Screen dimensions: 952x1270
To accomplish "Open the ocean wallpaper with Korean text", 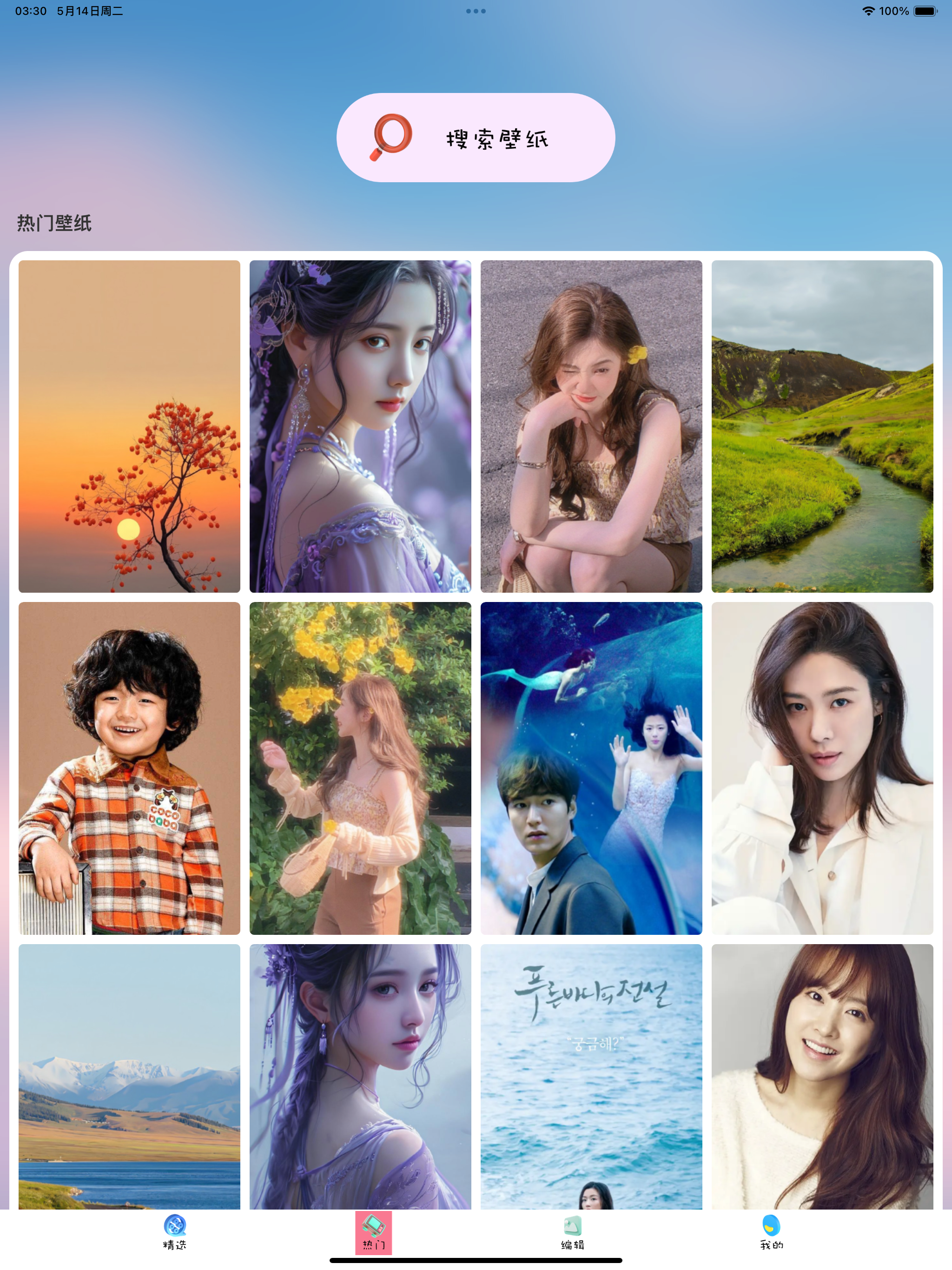I will (x=591, y=1077).
